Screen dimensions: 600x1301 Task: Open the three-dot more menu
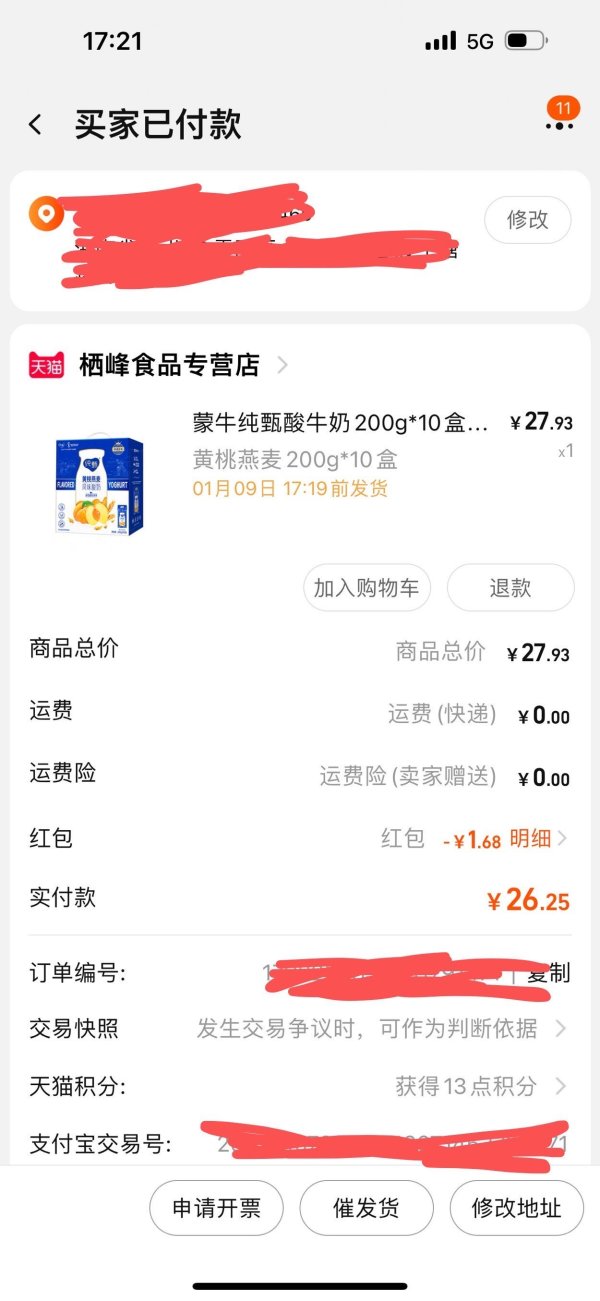[x=559, y=125]
